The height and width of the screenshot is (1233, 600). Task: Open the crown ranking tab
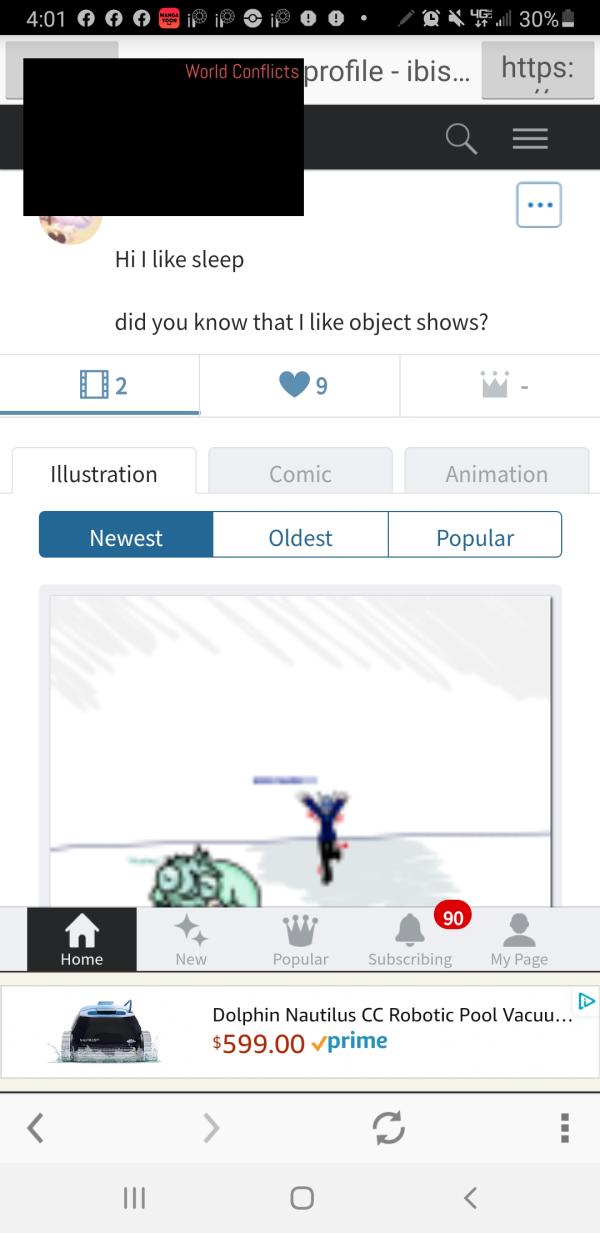pyautogui.click(x=500, y=385)
